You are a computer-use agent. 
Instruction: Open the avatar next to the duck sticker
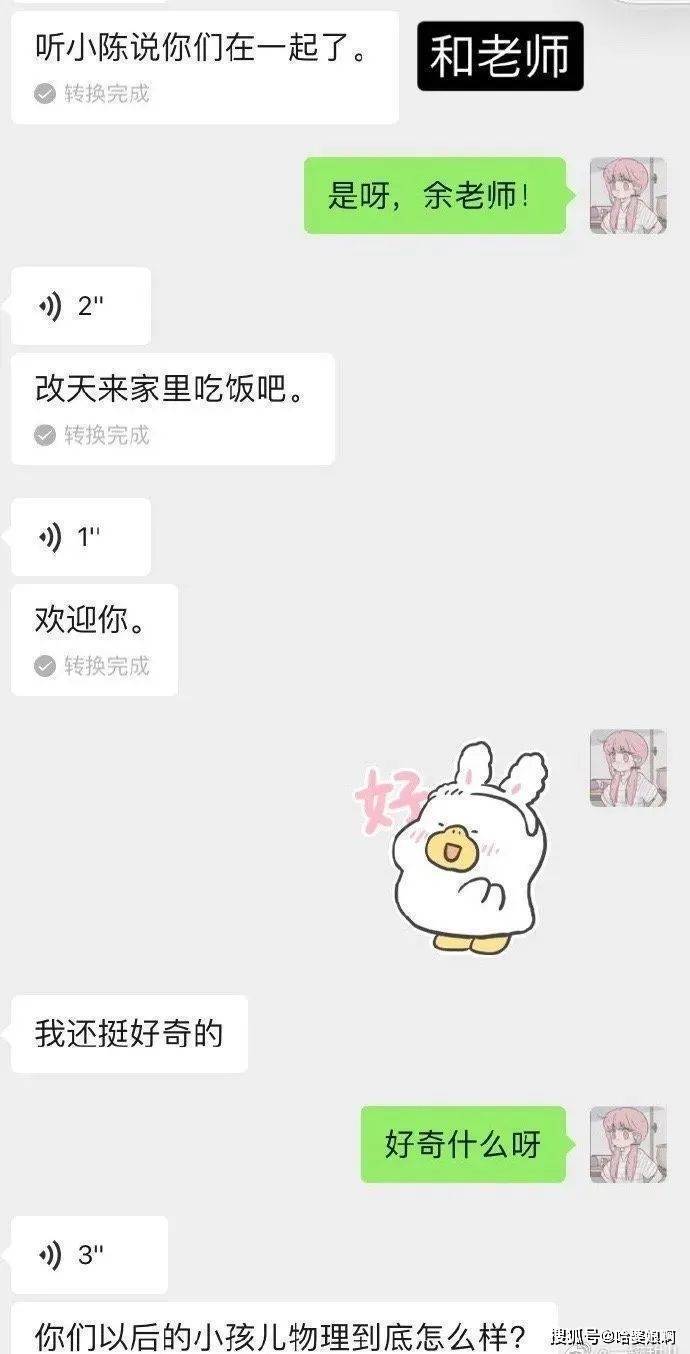point(628,768)
